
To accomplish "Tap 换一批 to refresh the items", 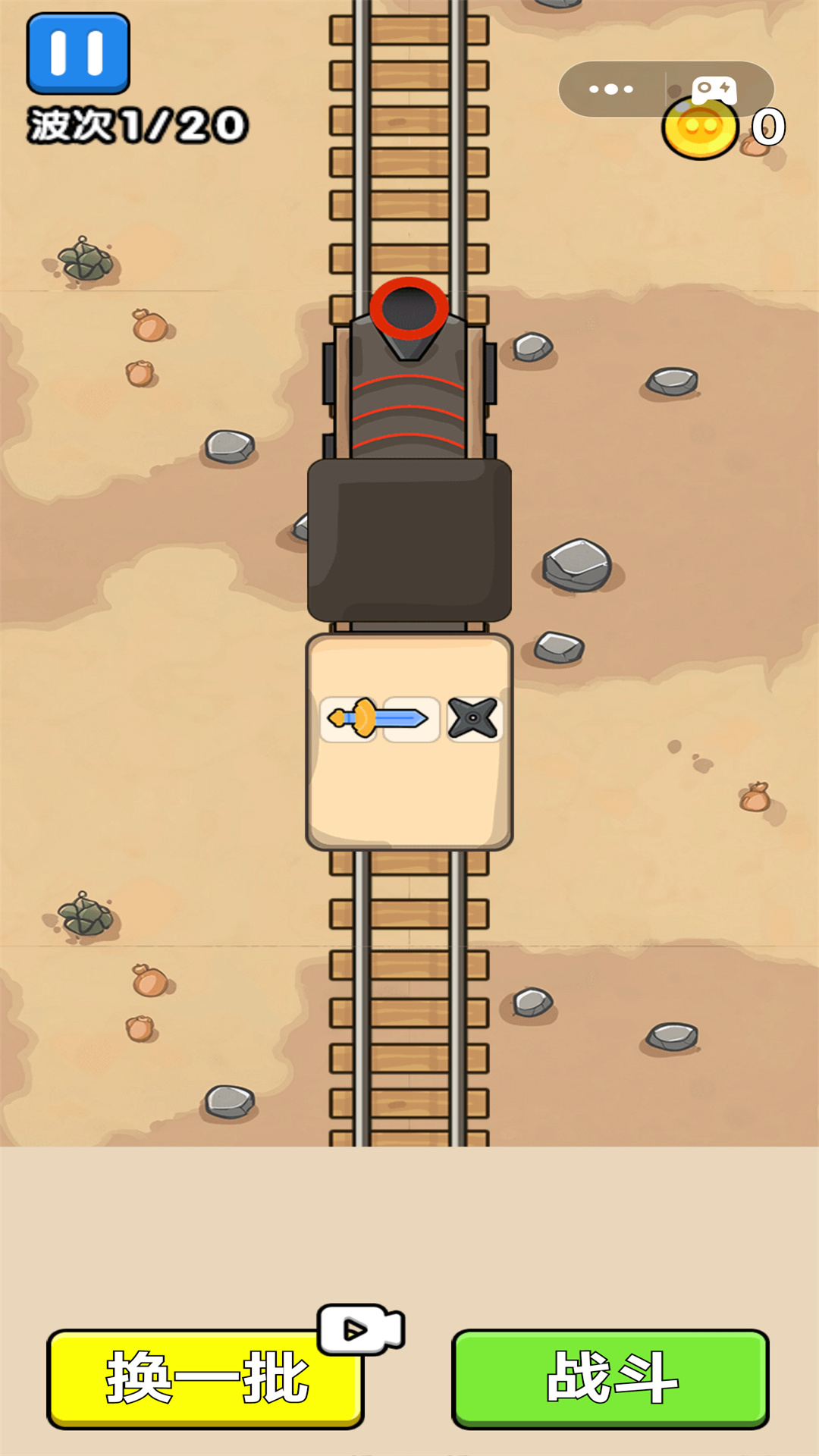I will pos(206,1378).
